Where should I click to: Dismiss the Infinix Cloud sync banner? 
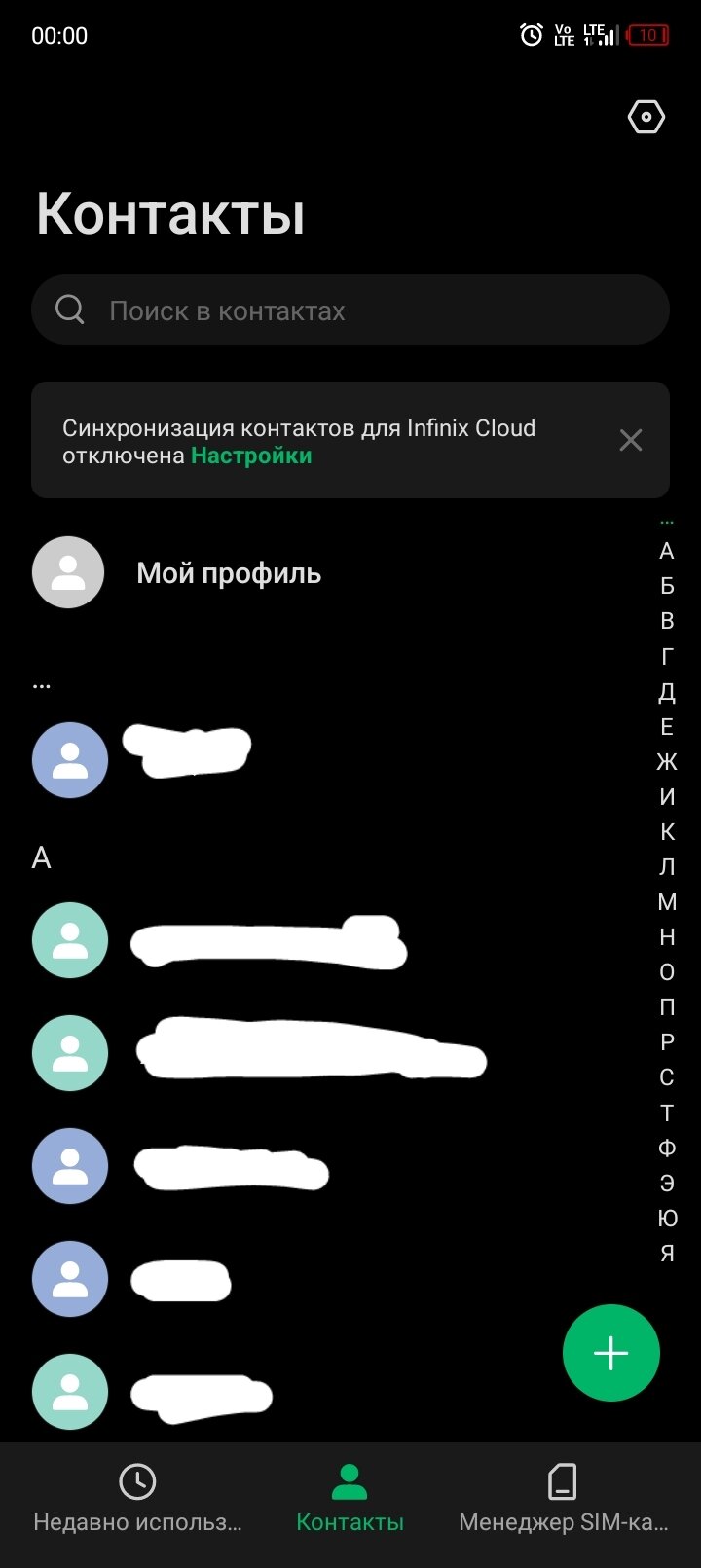(x=631, y=440)
